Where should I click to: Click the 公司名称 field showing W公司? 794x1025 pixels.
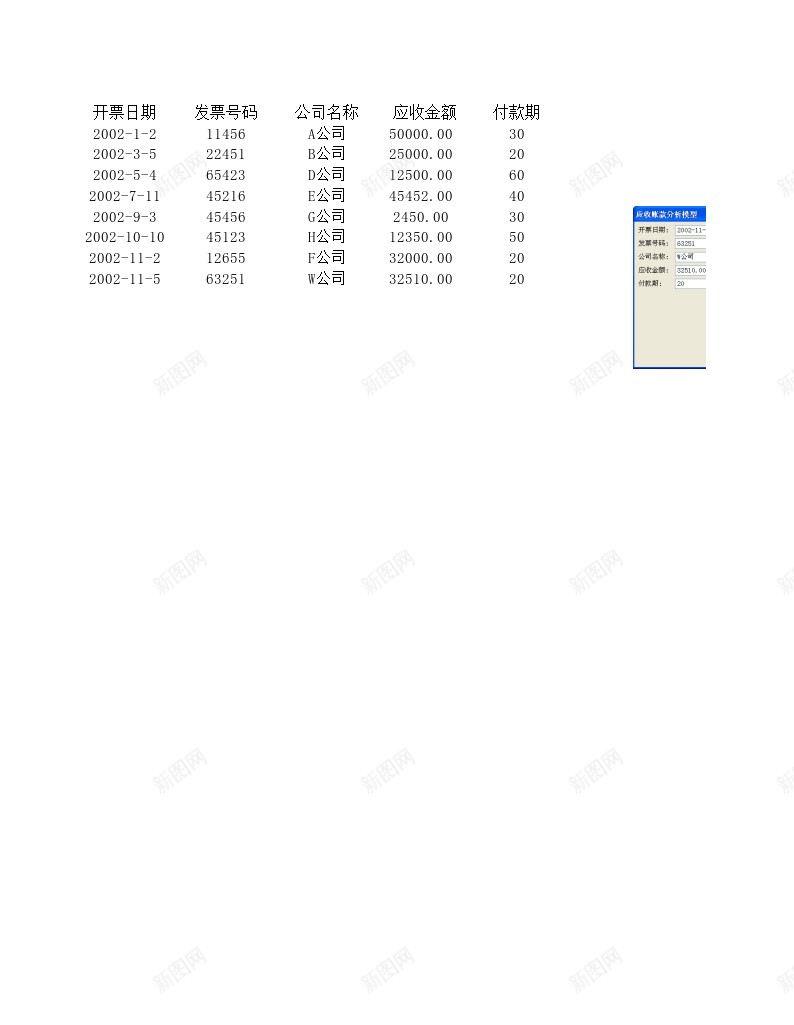[x=692, y=256]
